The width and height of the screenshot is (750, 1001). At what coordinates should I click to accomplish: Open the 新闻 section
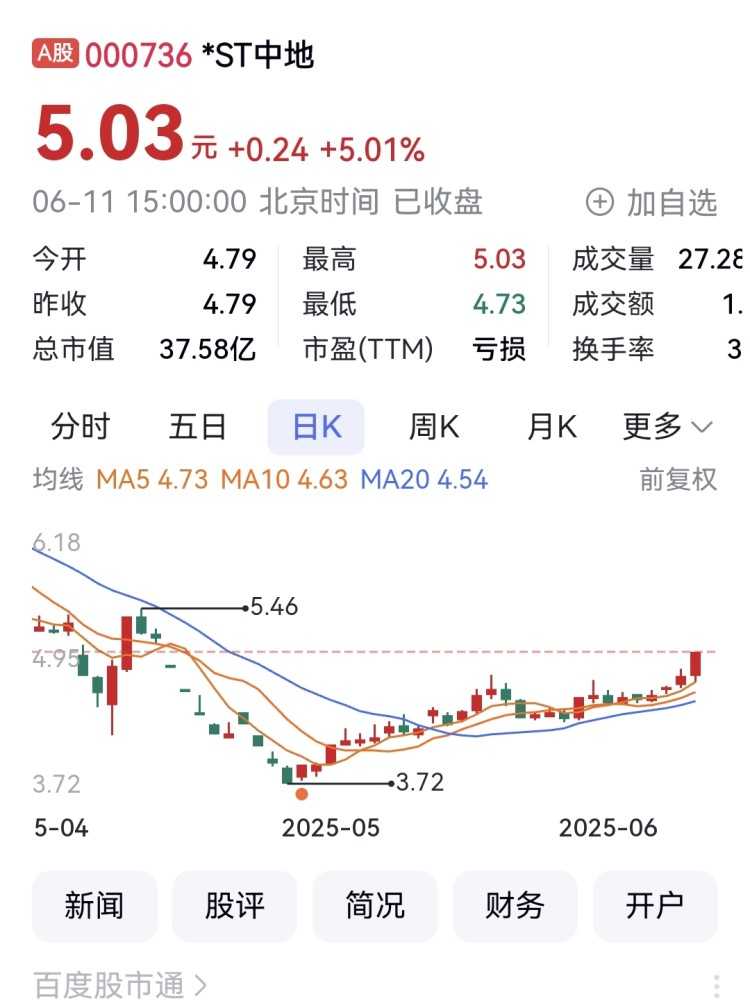click(x=95, y=906)
